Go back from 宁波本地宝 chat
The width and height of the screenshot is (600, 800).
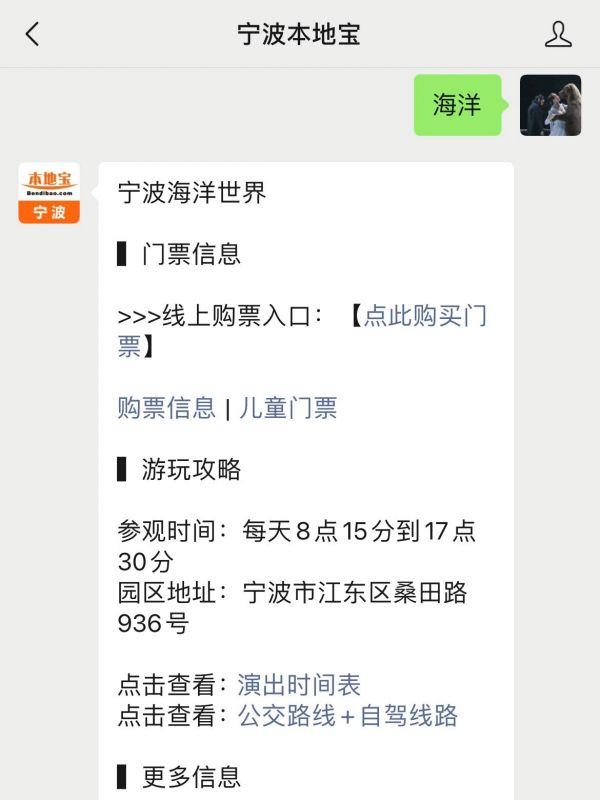pos(33,34)
